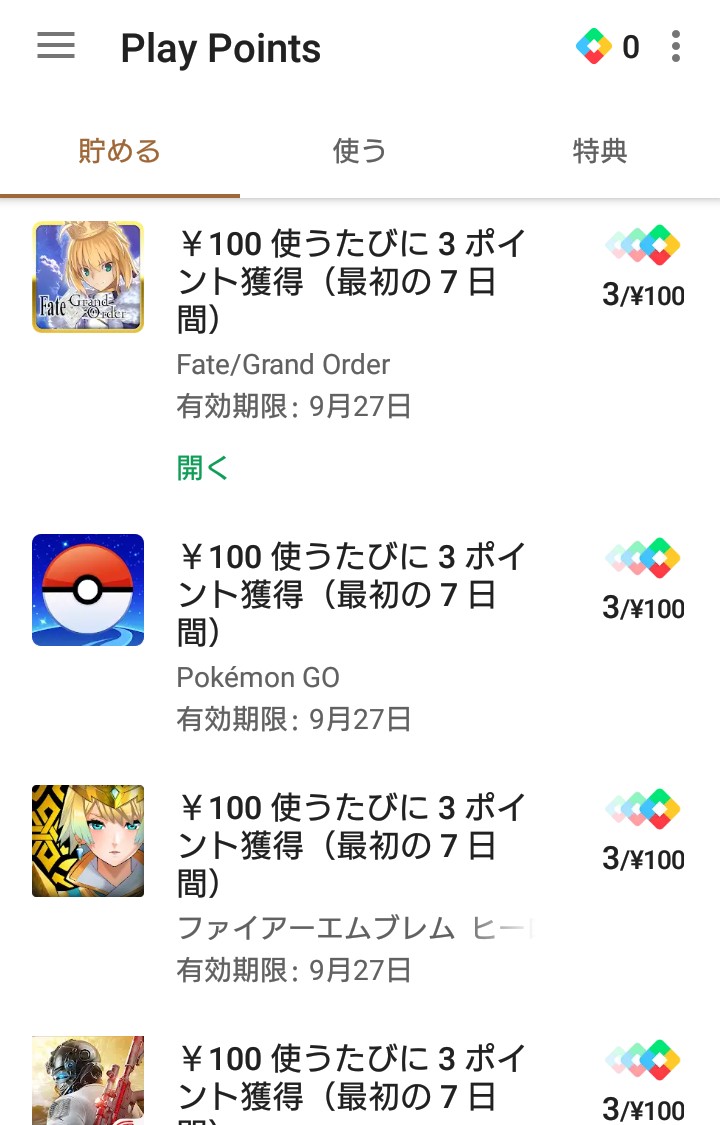This screenshot has height=1125, width=720.
Task: View the Play Points balance
Action: (x=608, y=47)
